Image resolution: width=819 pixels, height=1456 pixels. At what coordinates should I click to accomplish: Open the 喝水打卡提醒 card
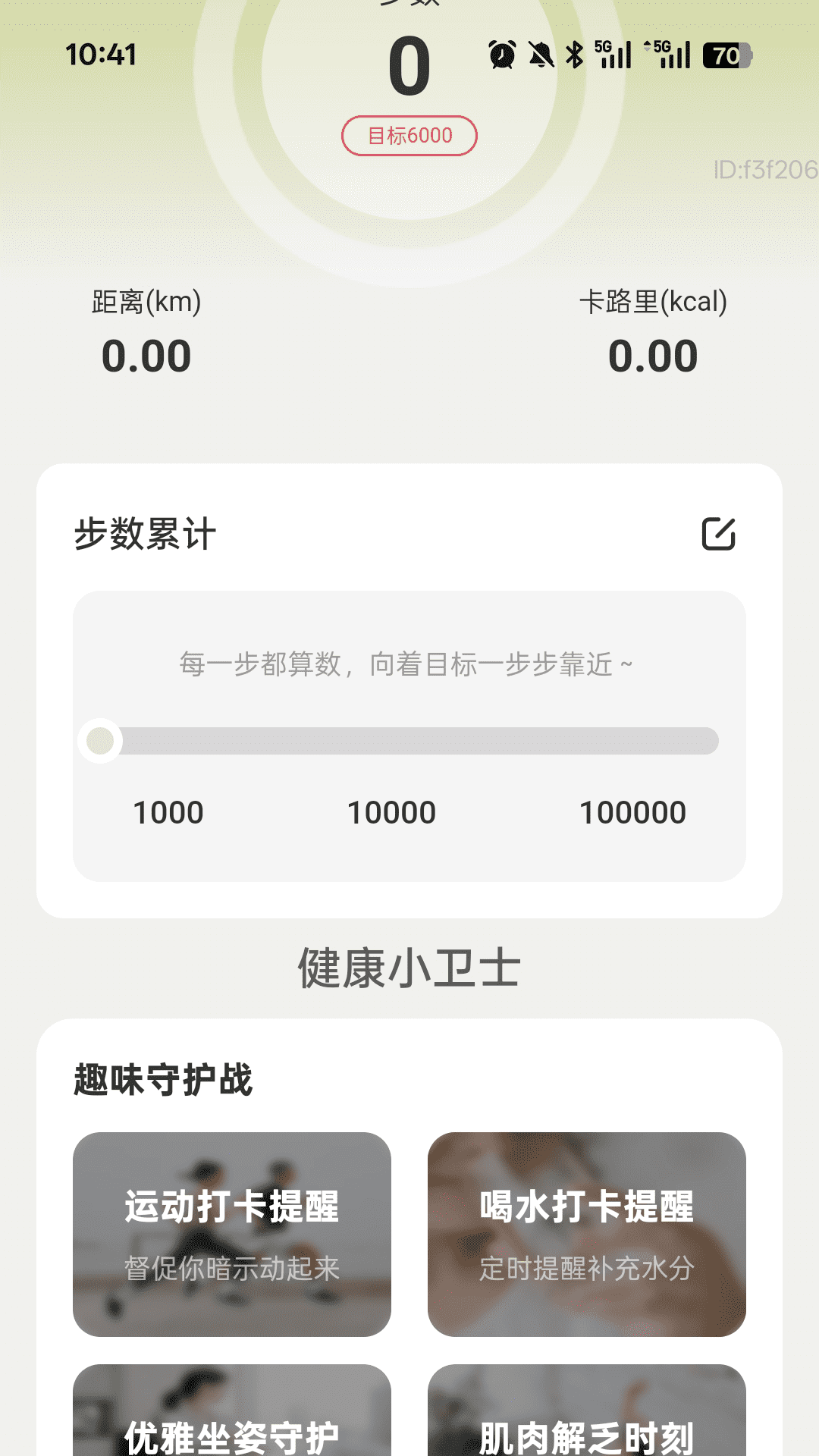click(586, 1232)
